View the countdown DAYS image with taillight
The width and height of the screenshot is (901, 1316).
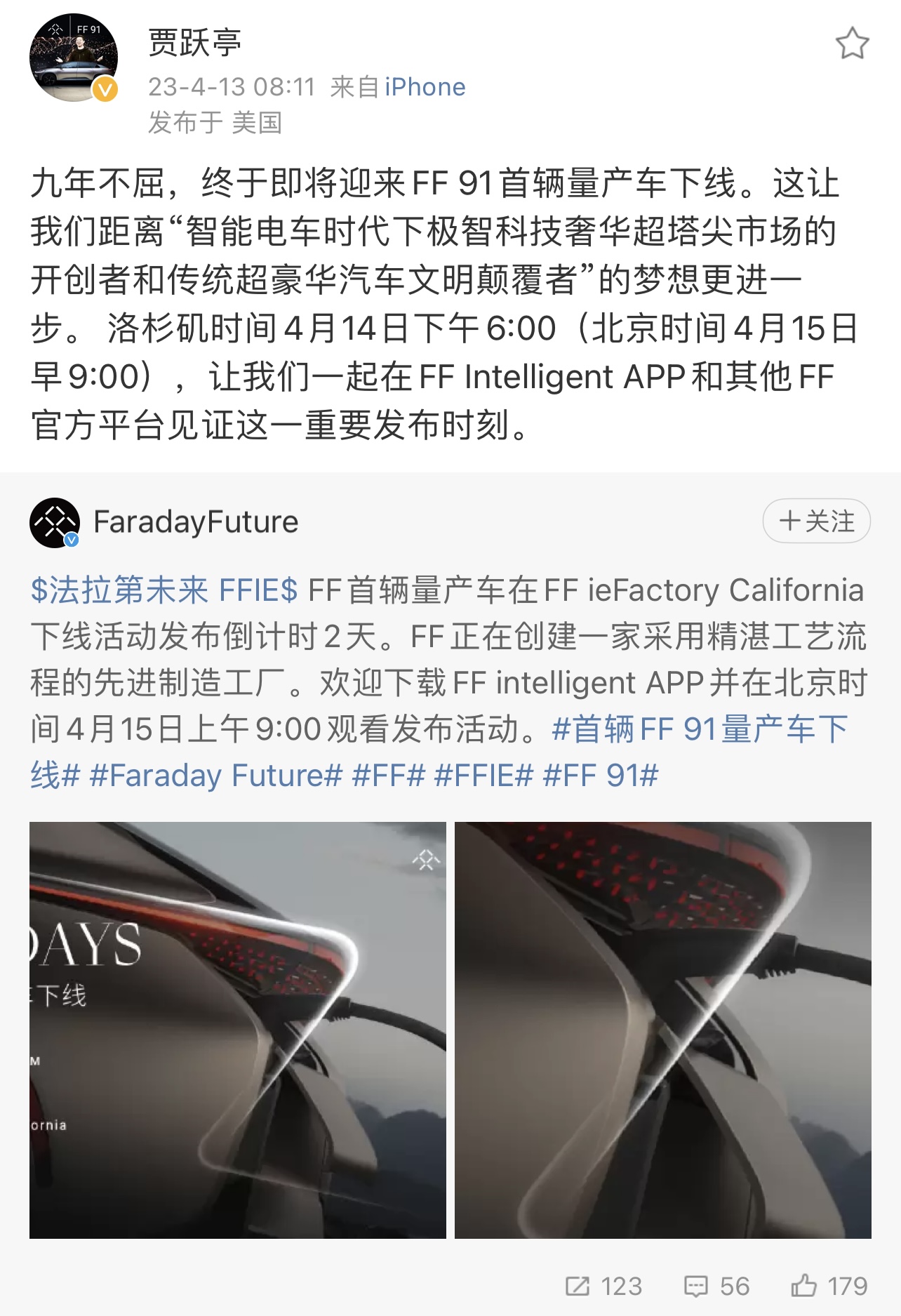(x=238, y=1030)
